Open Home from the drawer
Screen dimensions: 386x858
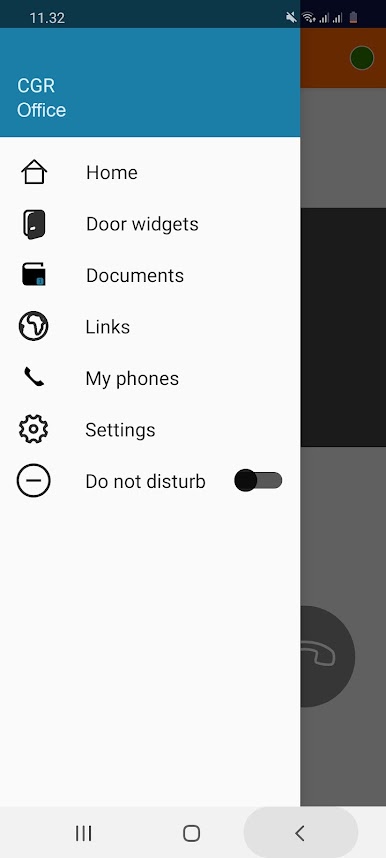pos(150,172)
